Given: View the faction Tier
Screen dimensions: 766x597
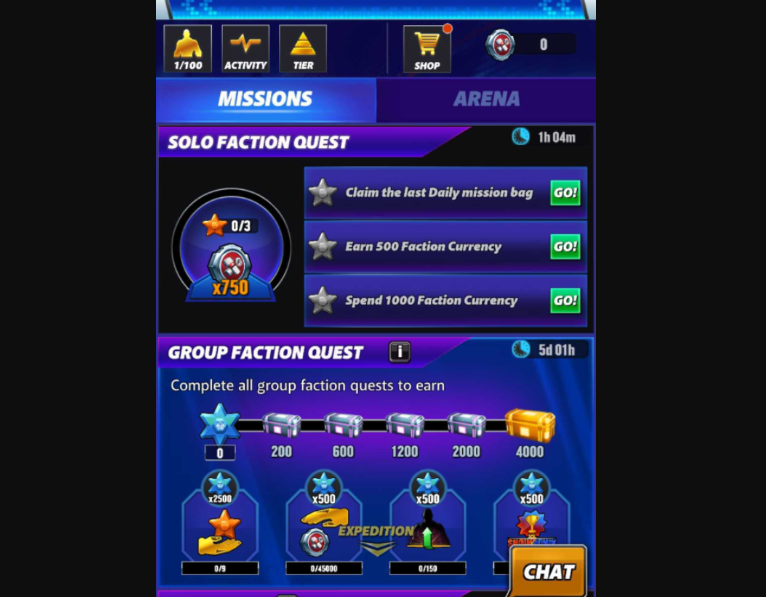Looking at the screenshot, I should coord(302,49).
